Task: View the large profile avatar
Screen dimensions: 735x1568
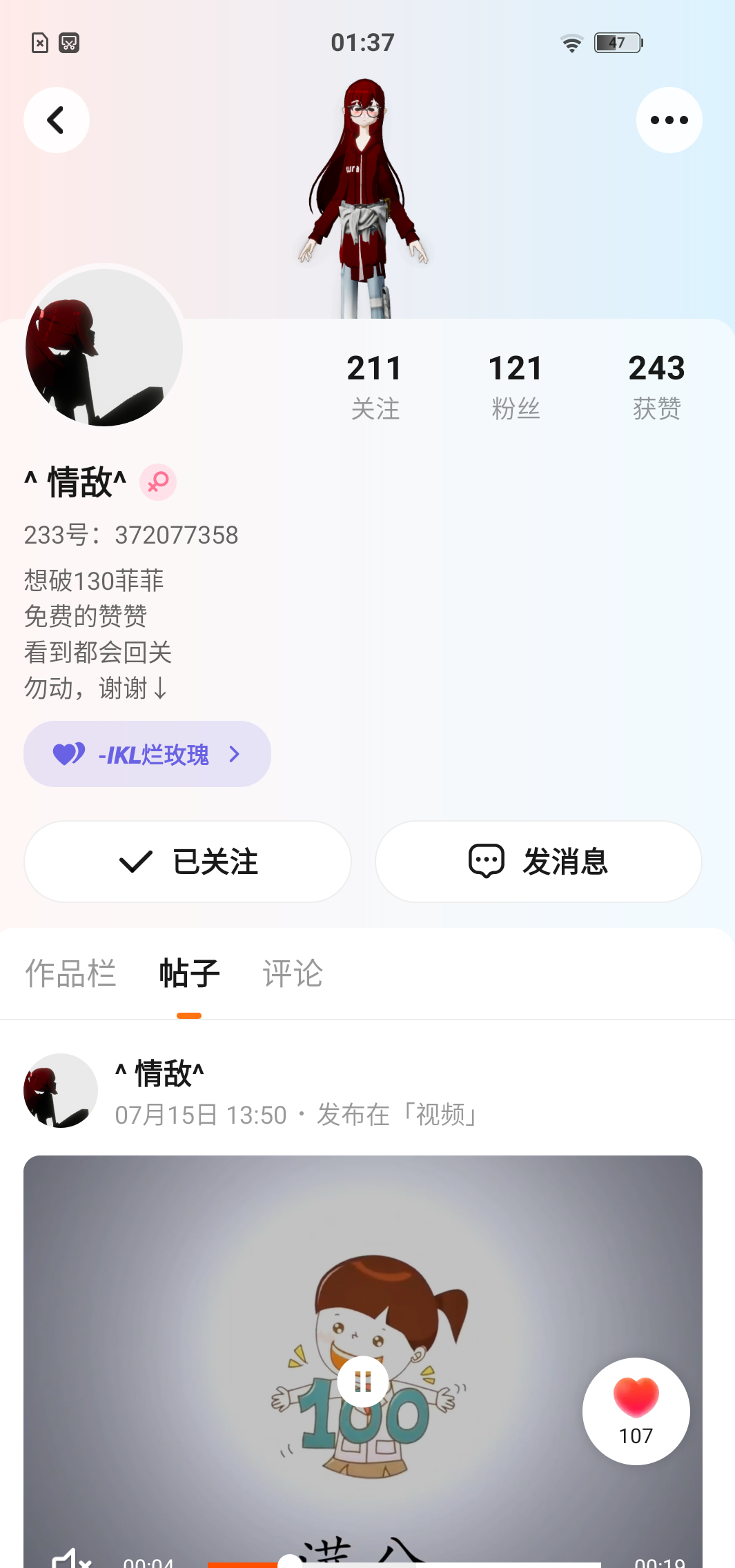Action: (x=104, y=347)
